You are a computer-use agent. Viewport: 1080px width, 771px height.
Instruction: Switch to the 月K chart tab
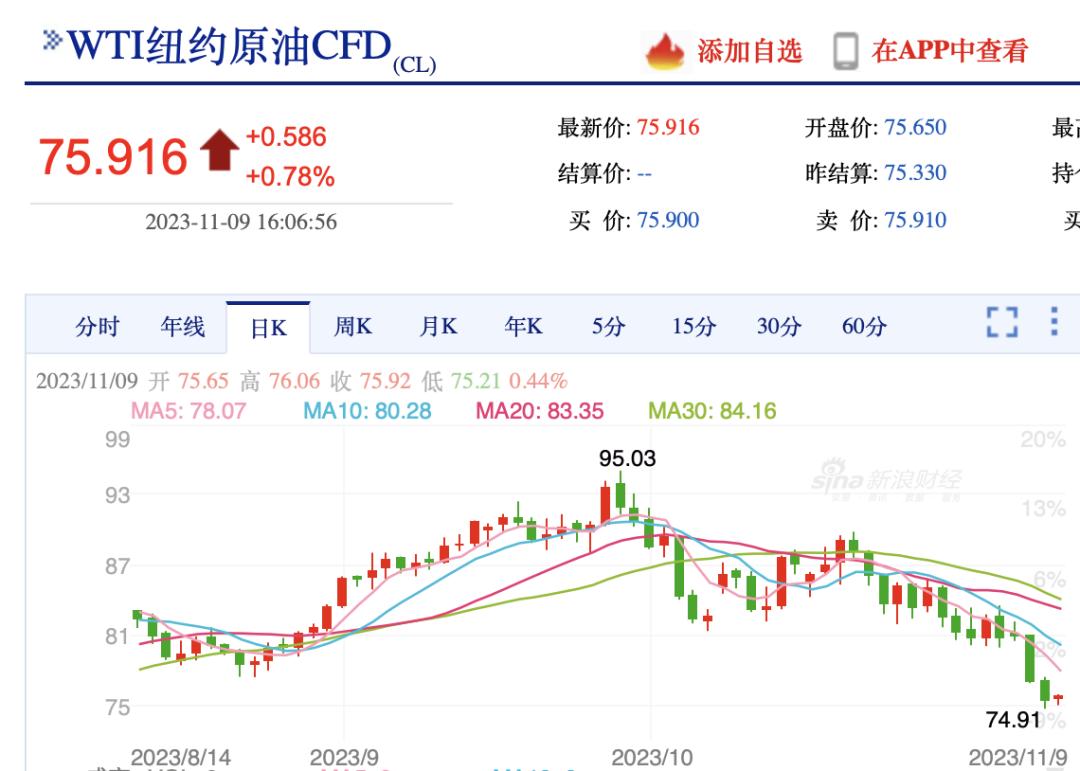438,326
